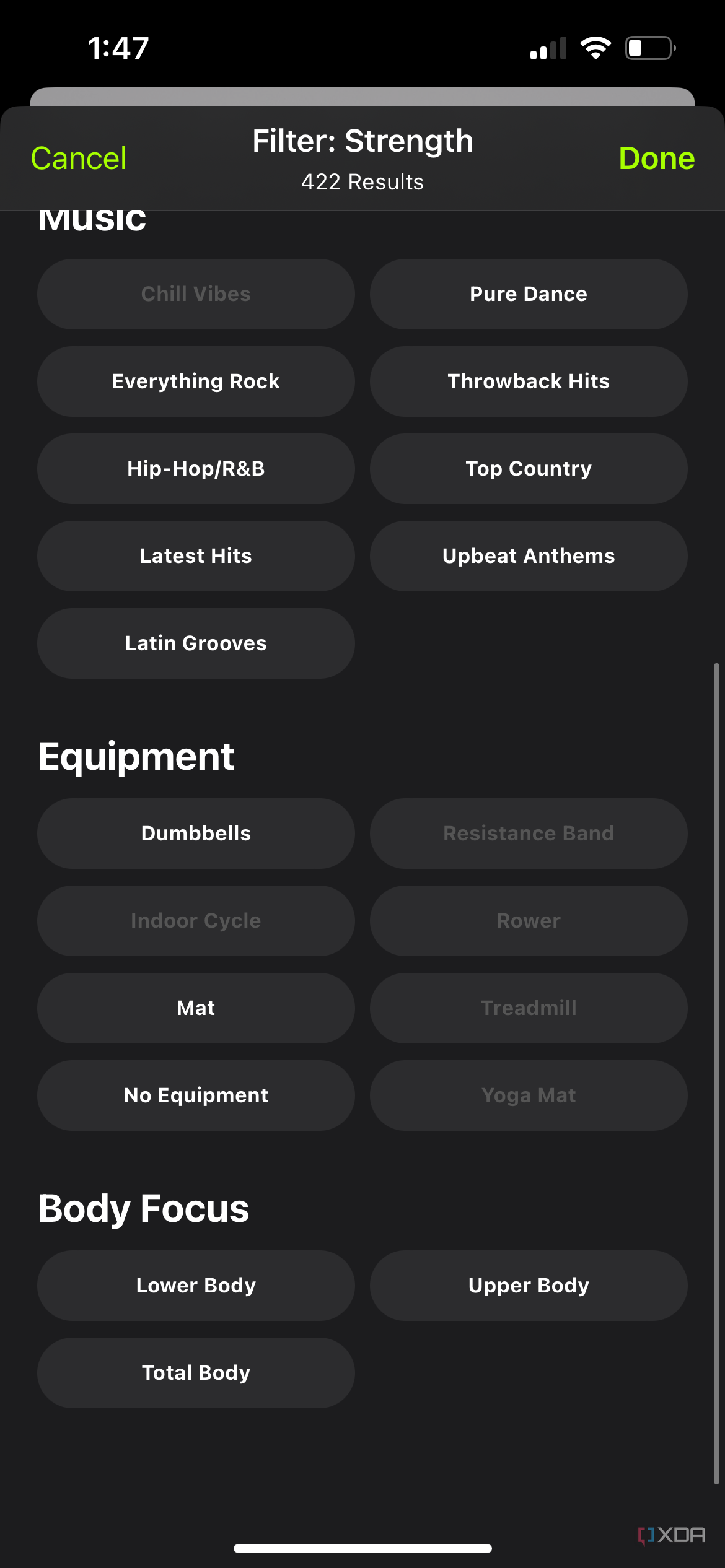Select the Total Body filter

196,1372
